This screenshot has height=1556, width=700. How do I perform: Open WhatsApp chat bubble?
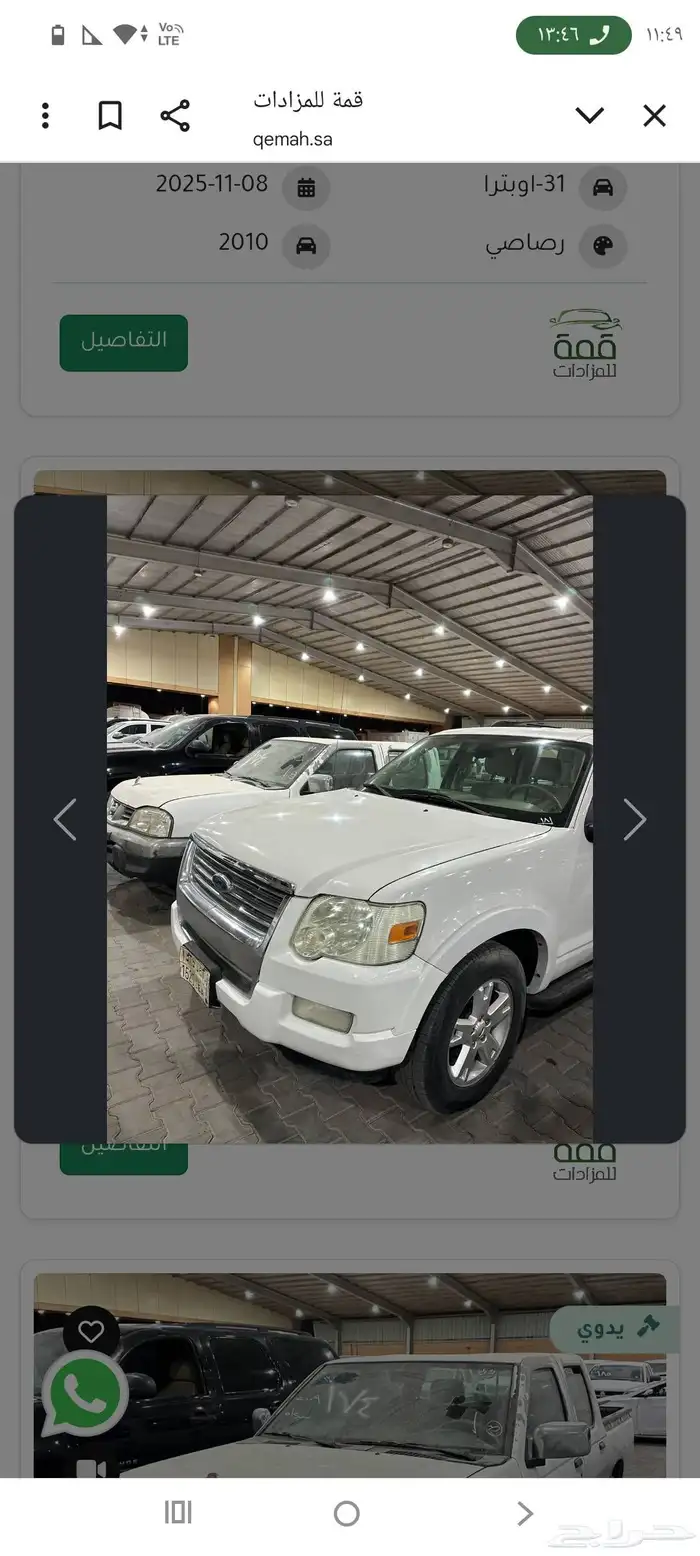84,1393
